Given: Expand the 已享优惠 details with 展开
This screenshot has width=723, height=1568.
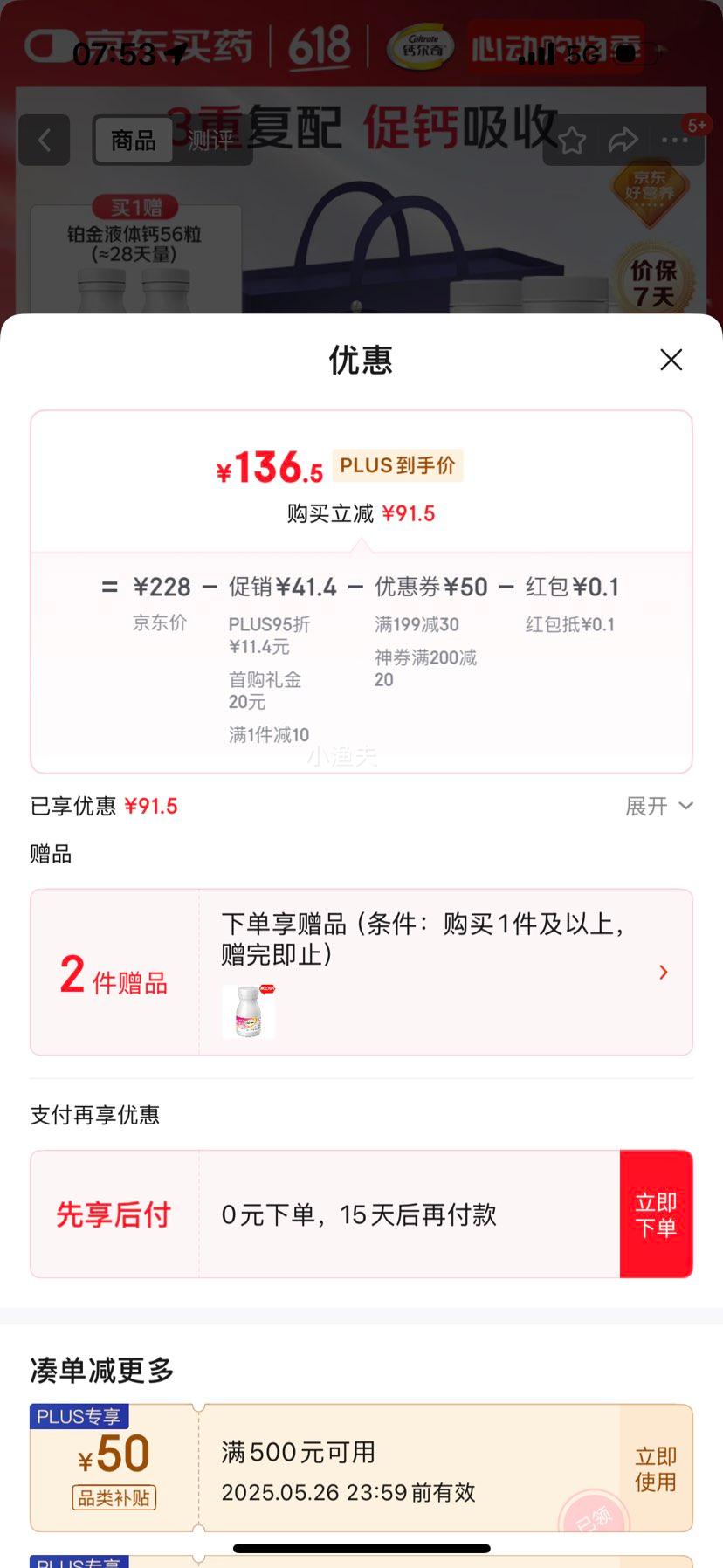Looking at the screenshot, I should tap(659, 806).
